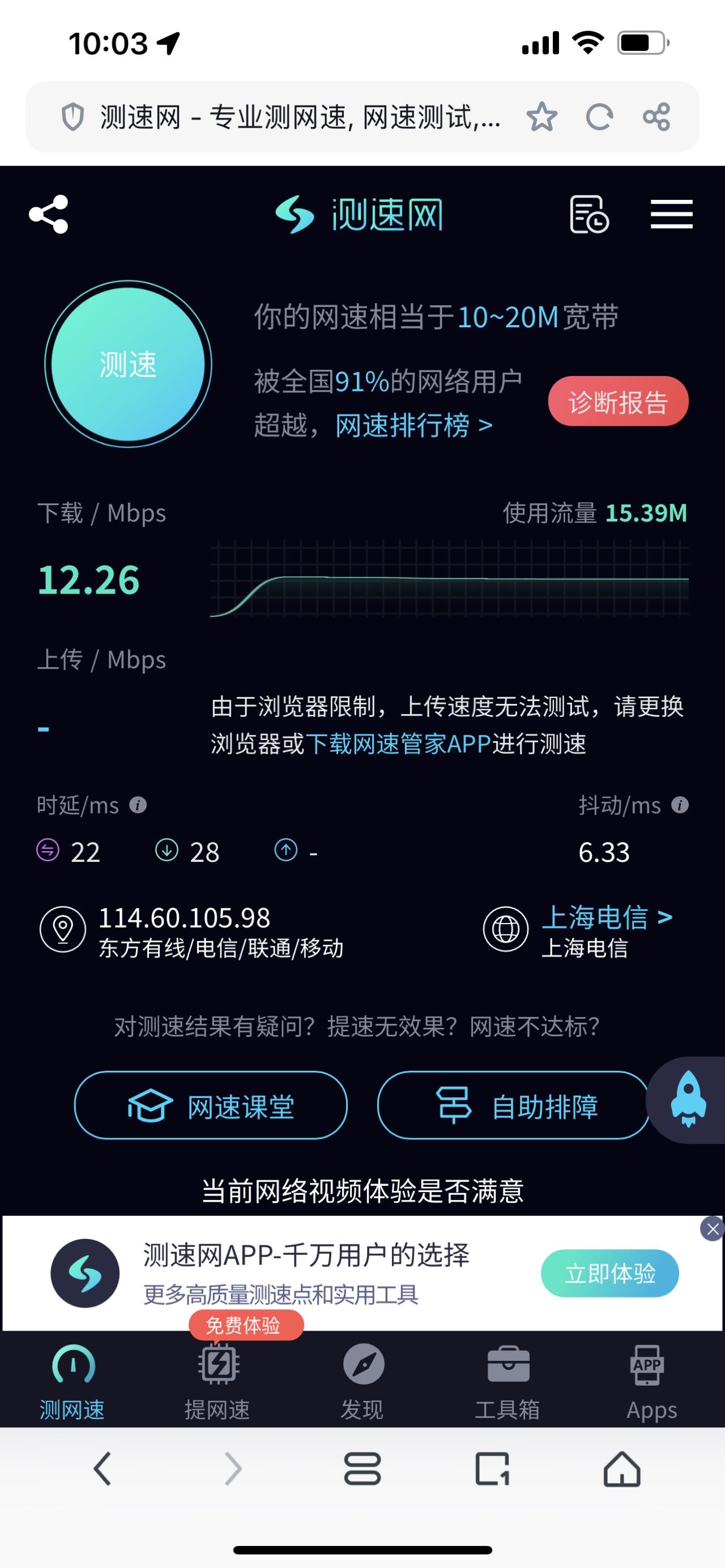725x1568 pixels.
Task: Show info about 抖动/ms
Action: 680,805
